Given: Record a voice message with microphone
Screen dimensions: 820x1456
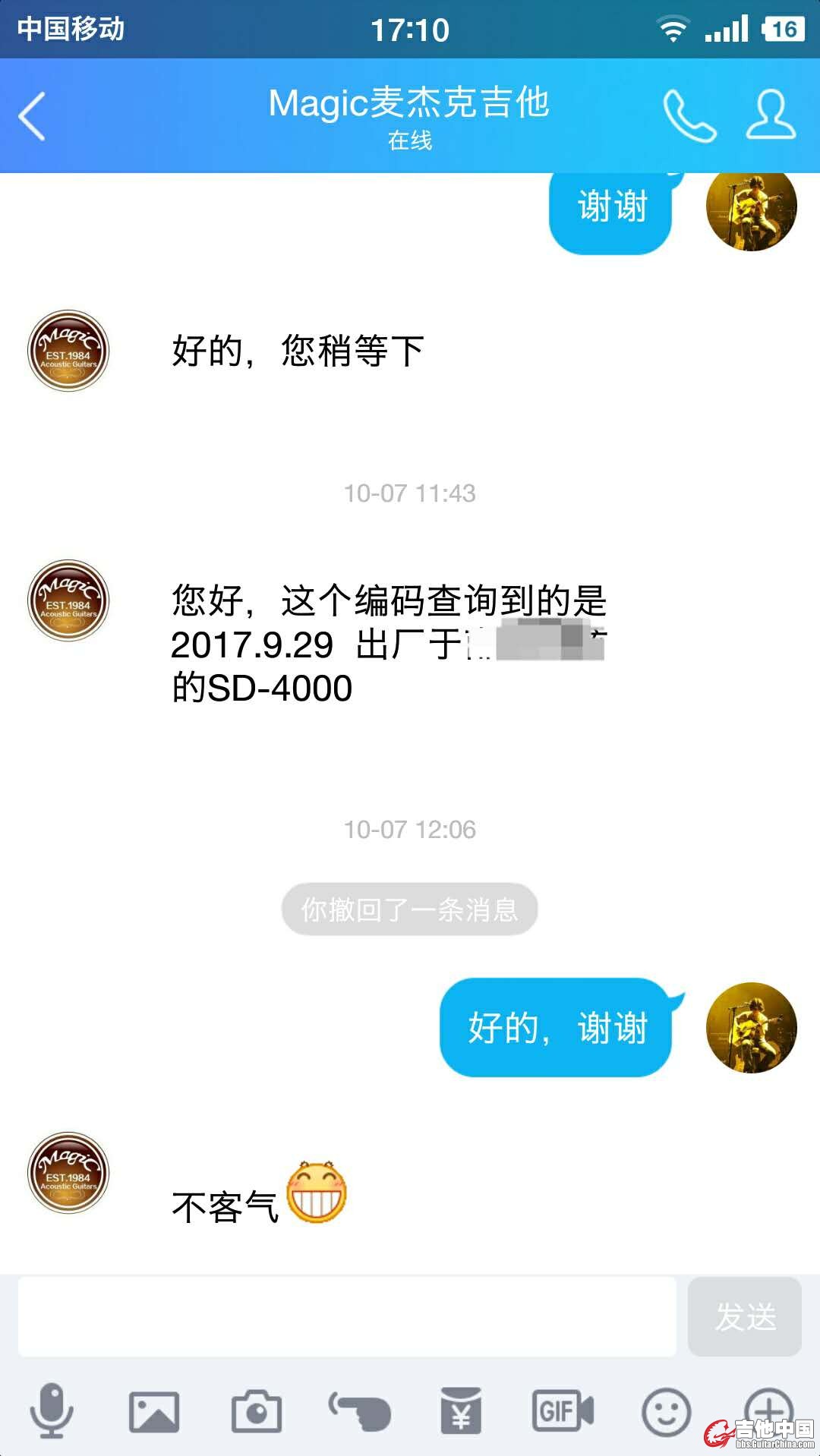Looking at the screenshot, I should (x=52, y=1410).
